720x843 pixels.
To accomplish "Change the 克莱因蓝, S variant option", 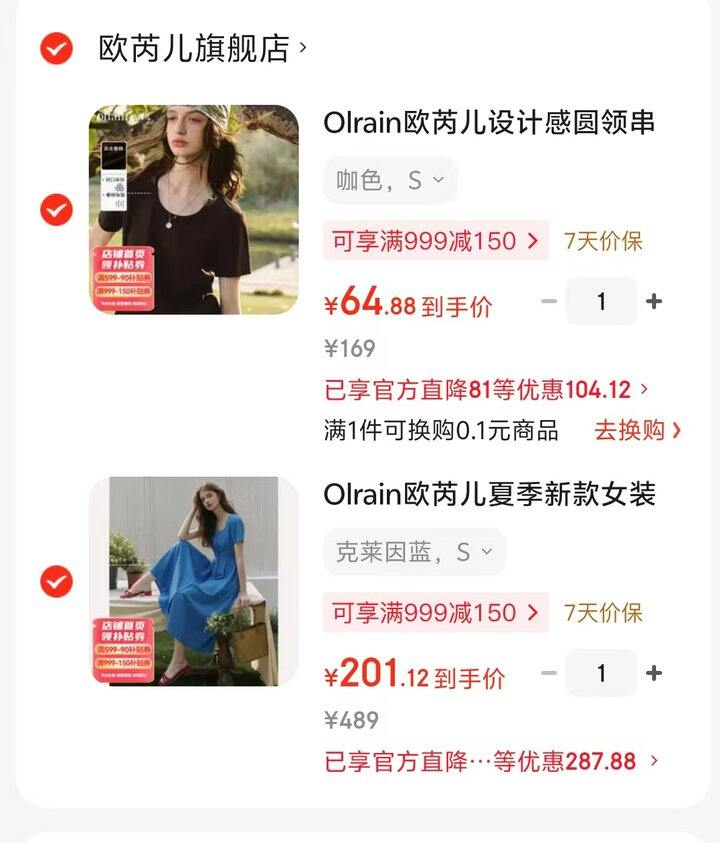I will 414,552.
